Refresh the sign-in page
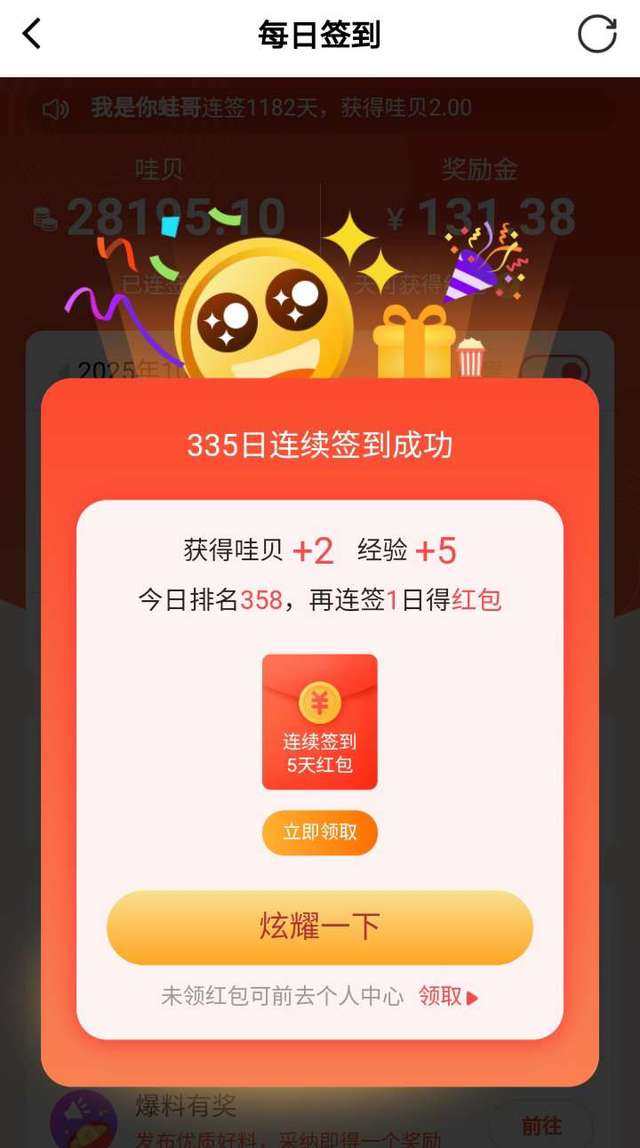The height and width of the screenshot is (1148, 640). (597, 35)
